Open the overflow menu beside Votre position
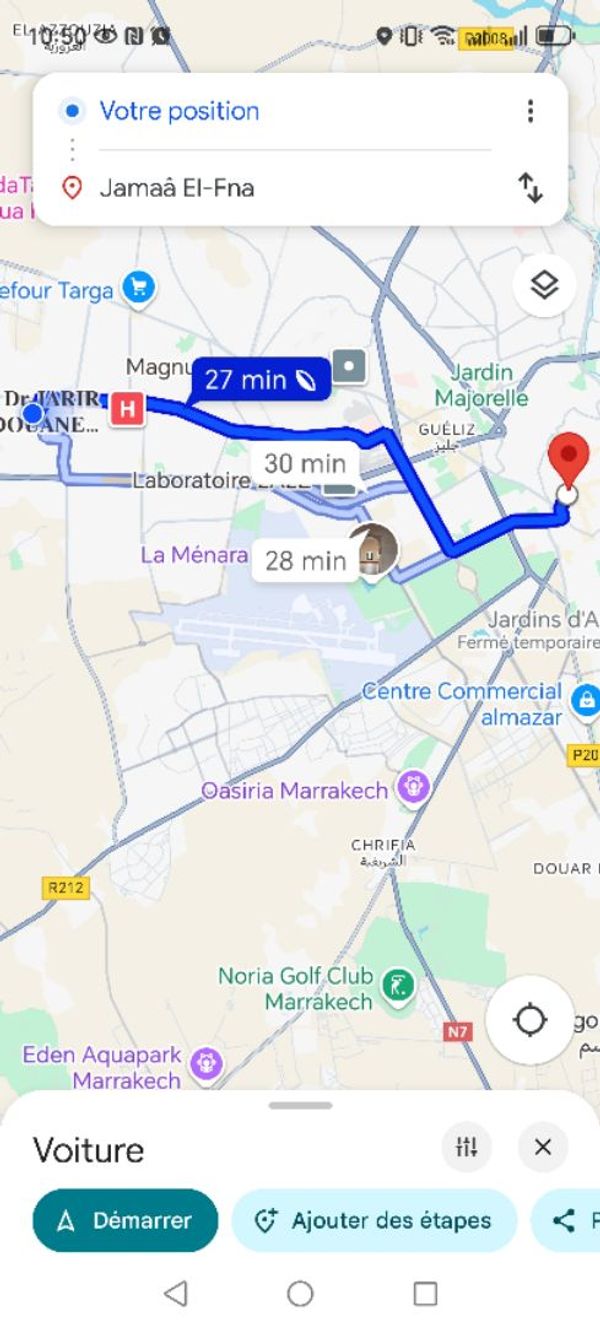This screenshot has width=600, height=1325. [x=530, y=111]
